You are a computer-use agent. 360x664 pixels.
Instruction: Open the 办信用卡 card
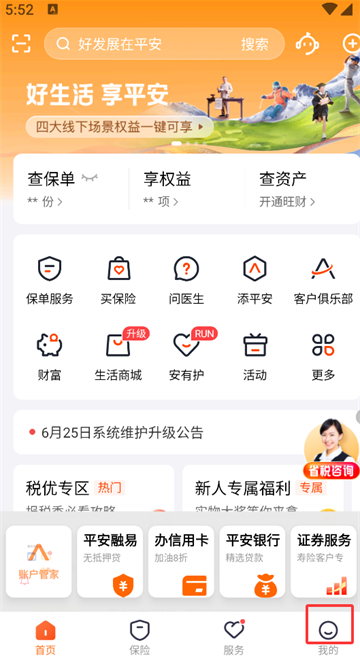tap(181, 562)
